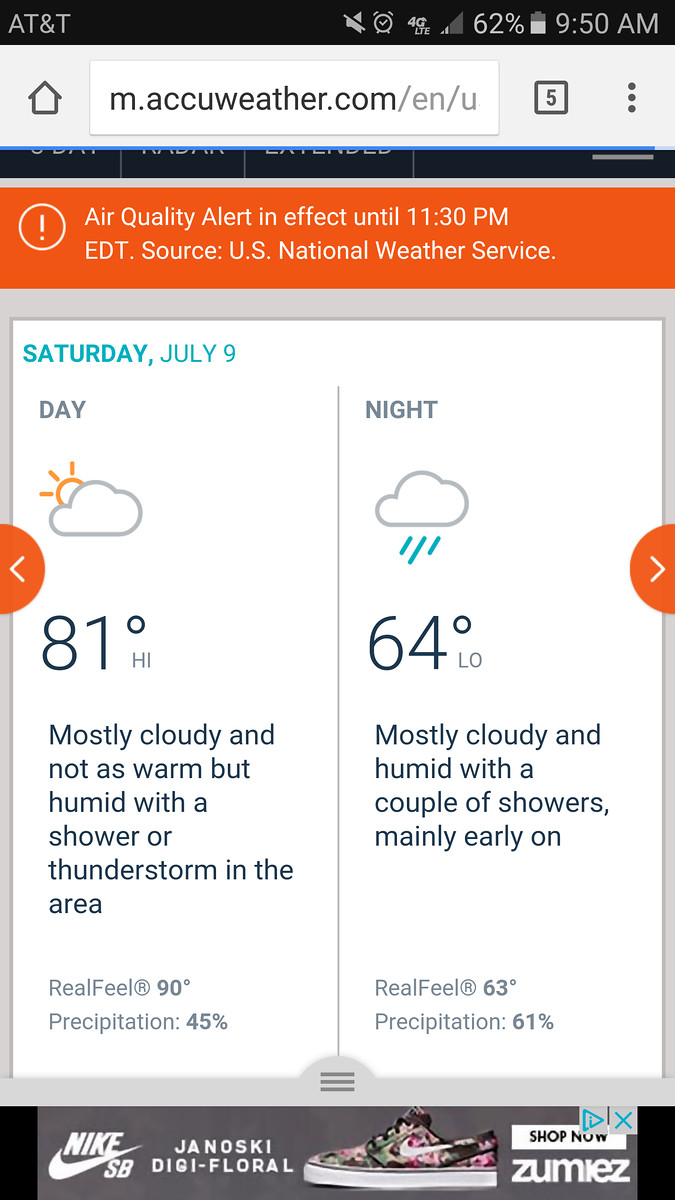Screen dimensions: 675x1200
Task: Expand the bottom drawer handle
Action: (x=337, y=1081)
